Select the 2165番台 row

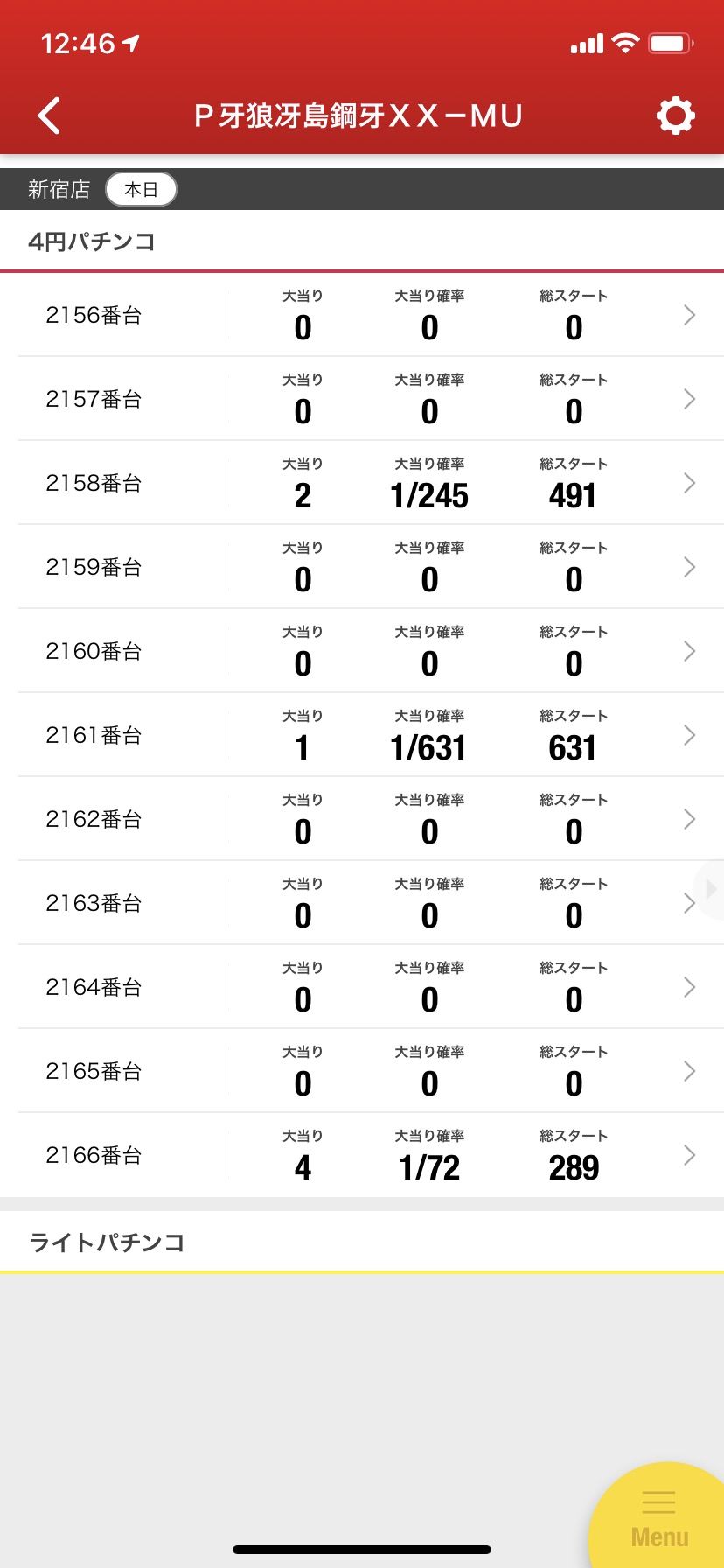362,1071
